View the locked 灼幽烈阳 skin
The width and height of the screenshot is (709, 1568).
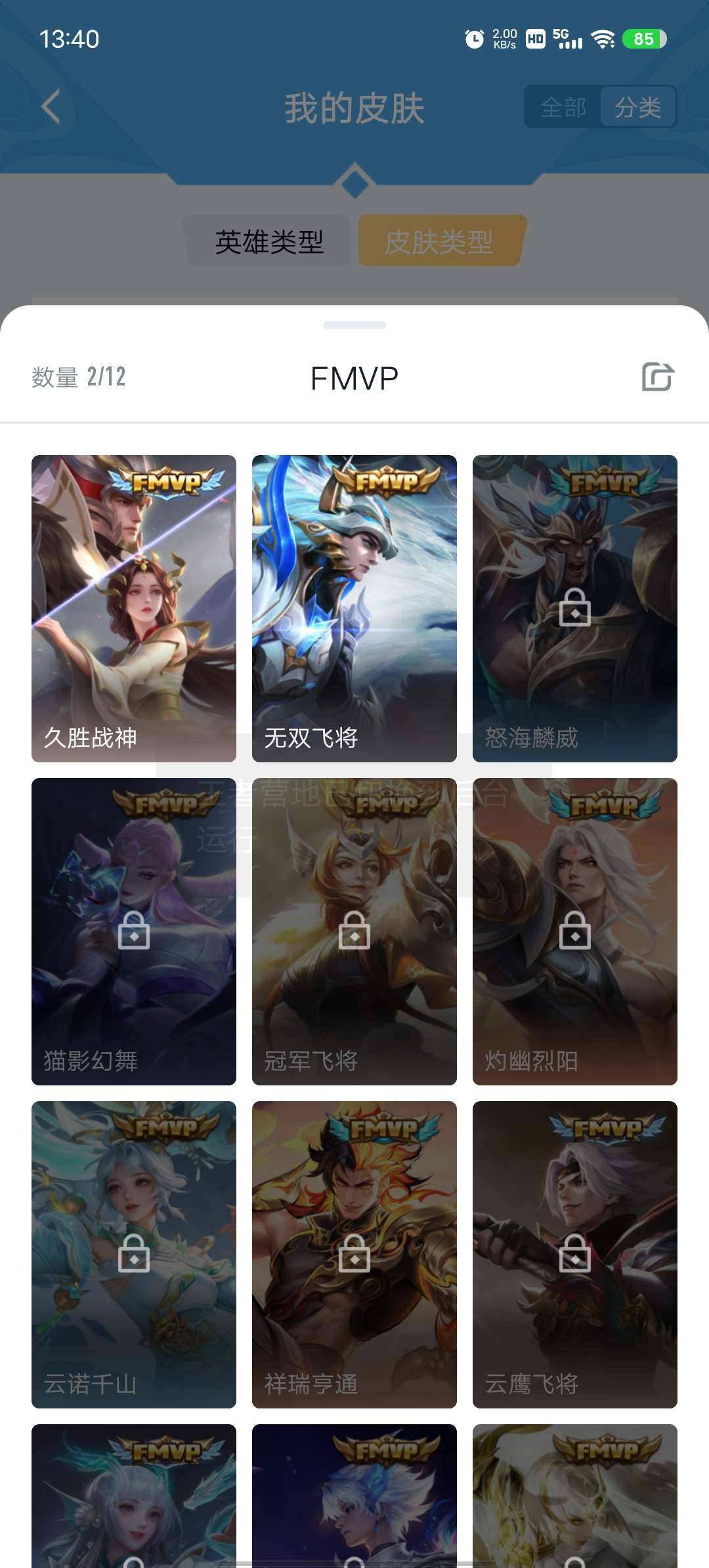(x=575, y=931)
